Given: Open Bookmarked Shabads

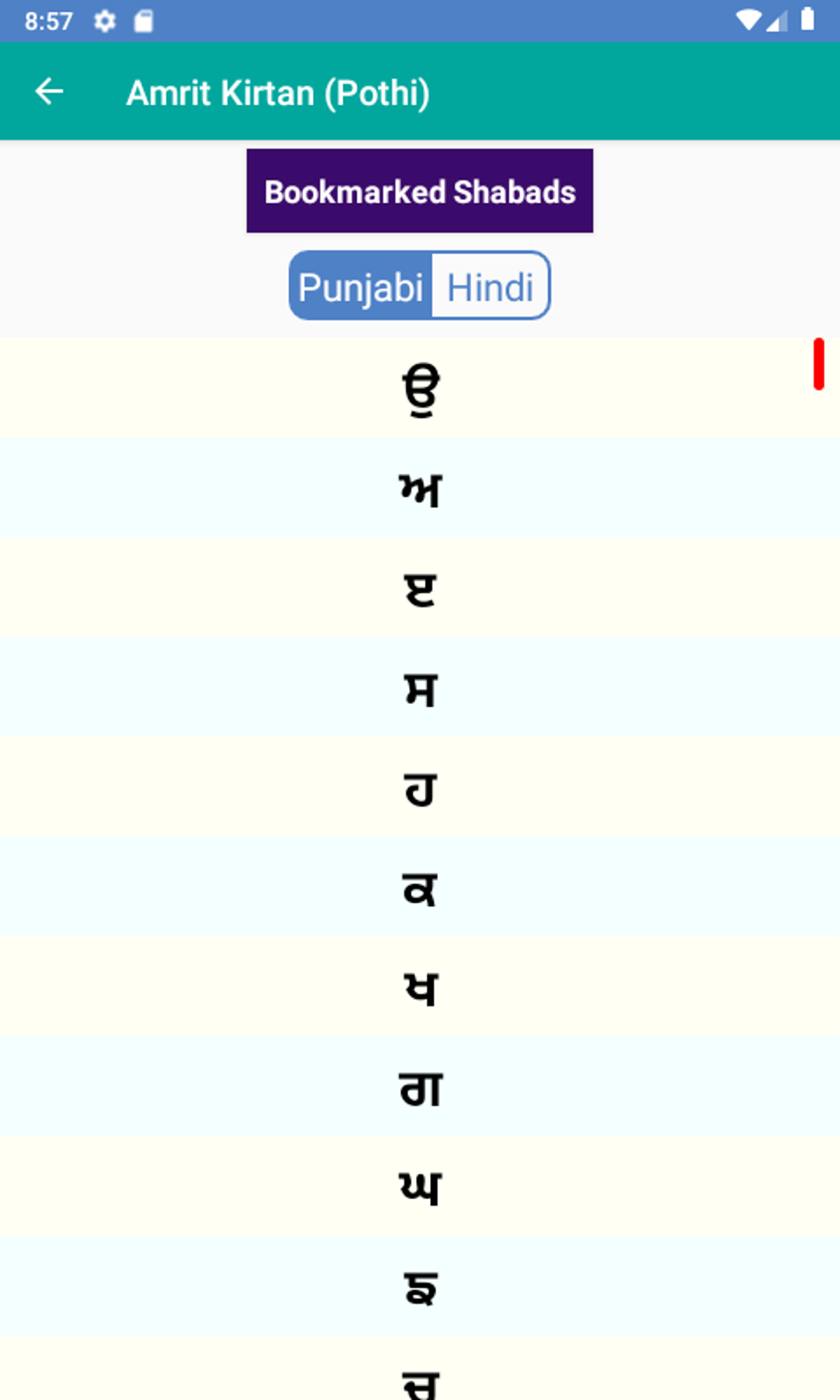Looking at the screenshot, I should pyautogui.click(x=419, y=191).
